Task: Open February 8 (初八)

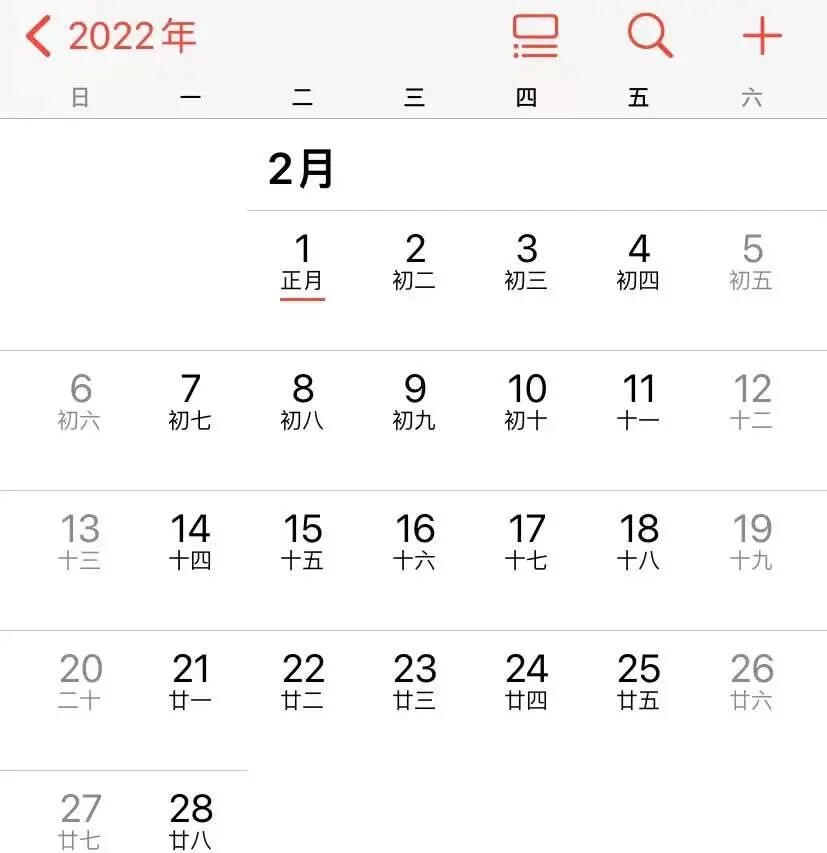Action: (303, 401)
